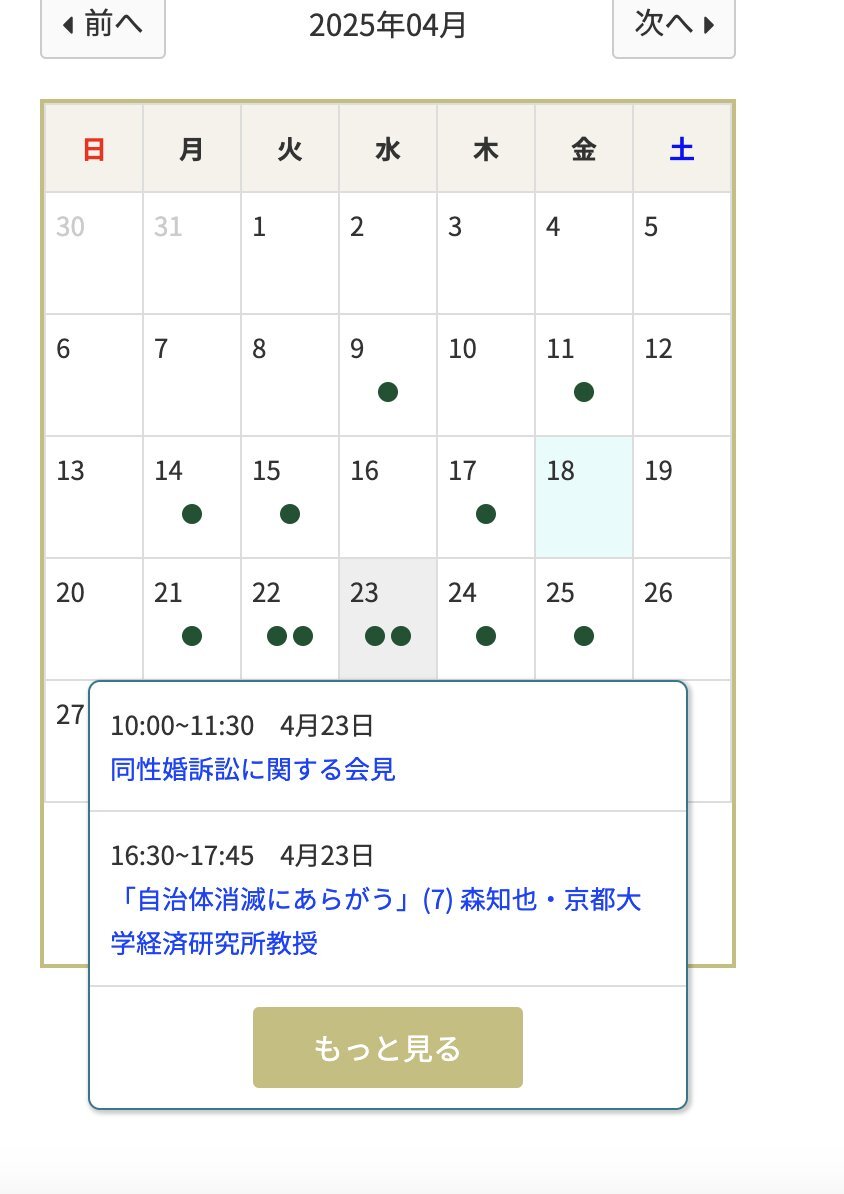Select April 17 on the calendar
Image resolution: width=844 pixels, height=1194 pixels.
(x=486, y=496)
